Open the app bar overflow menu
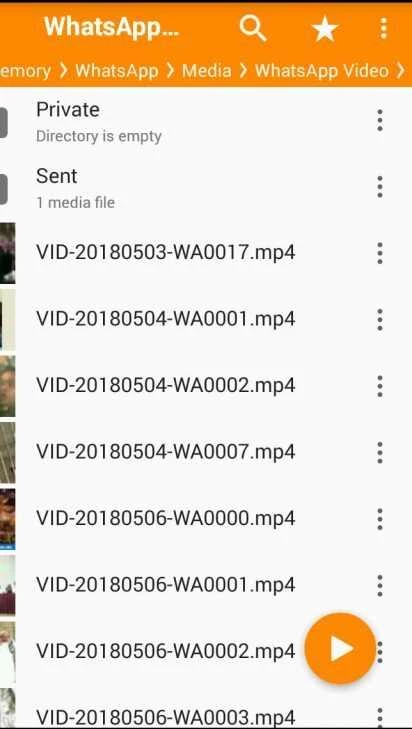Viewport: 412px width, 729px height. (x=383, y=28)
